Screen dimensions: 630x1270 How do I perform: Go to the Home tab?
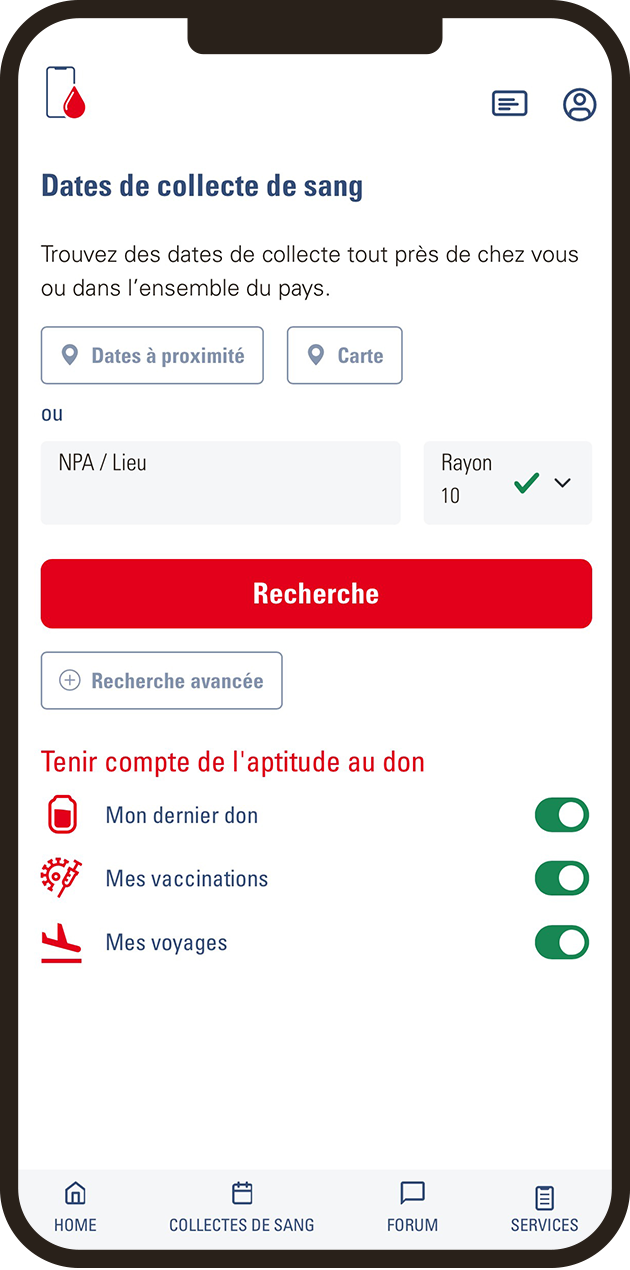click(x=75, y=1207)
